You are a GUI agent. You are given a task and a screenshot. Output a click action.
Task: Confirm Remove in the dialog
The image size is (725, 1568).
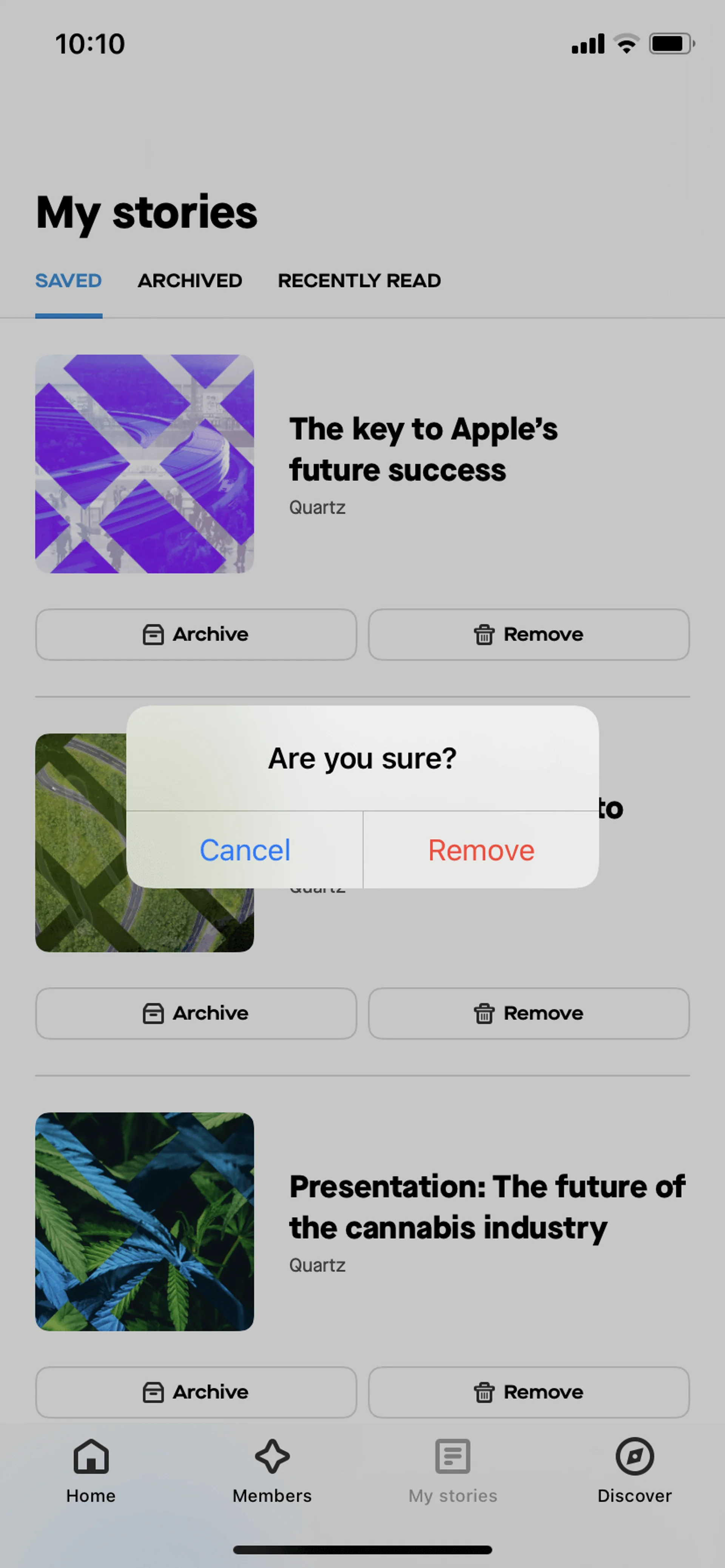pos(481,850)
